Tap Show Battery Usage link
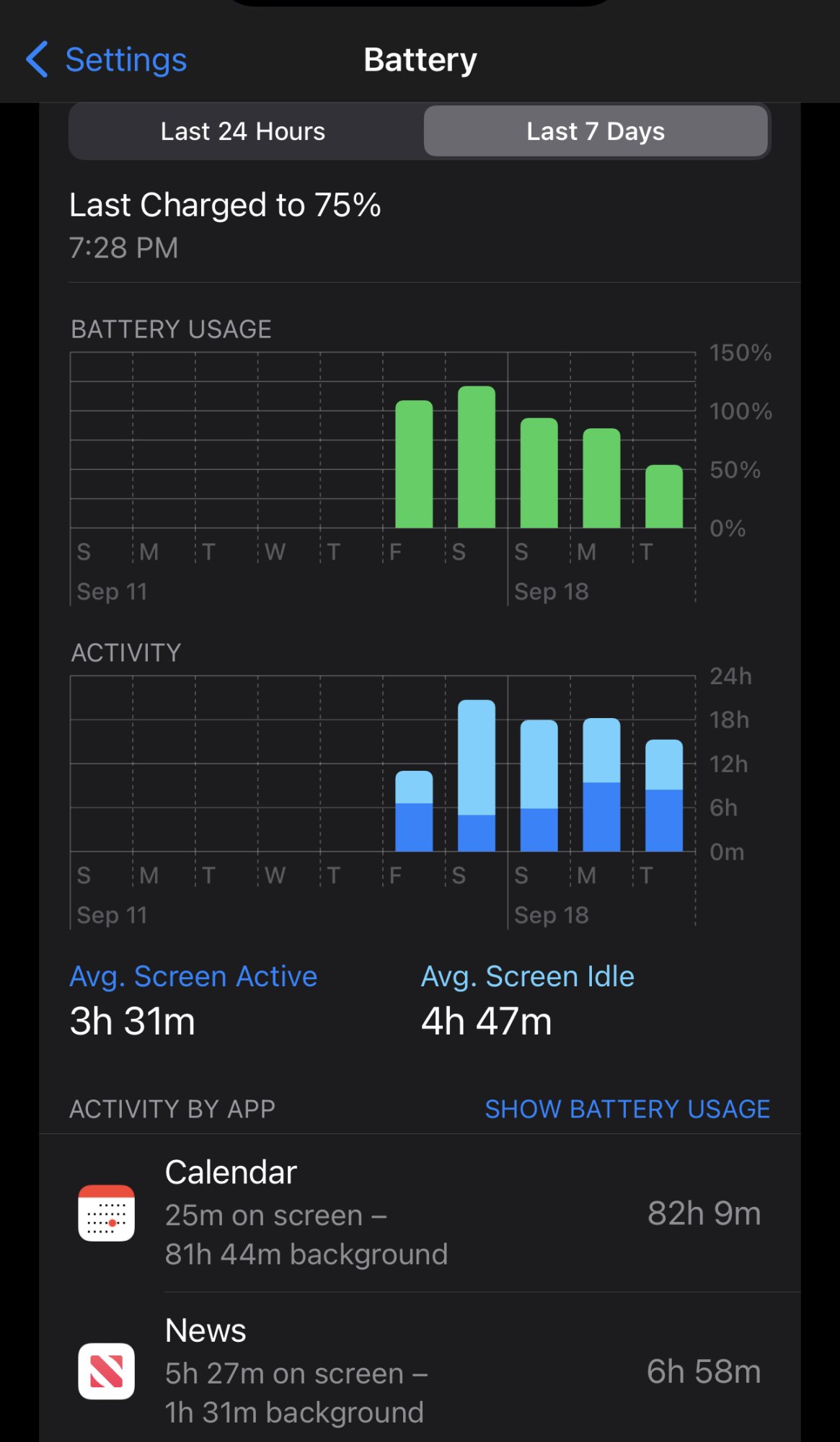 tap(627, 1109)
